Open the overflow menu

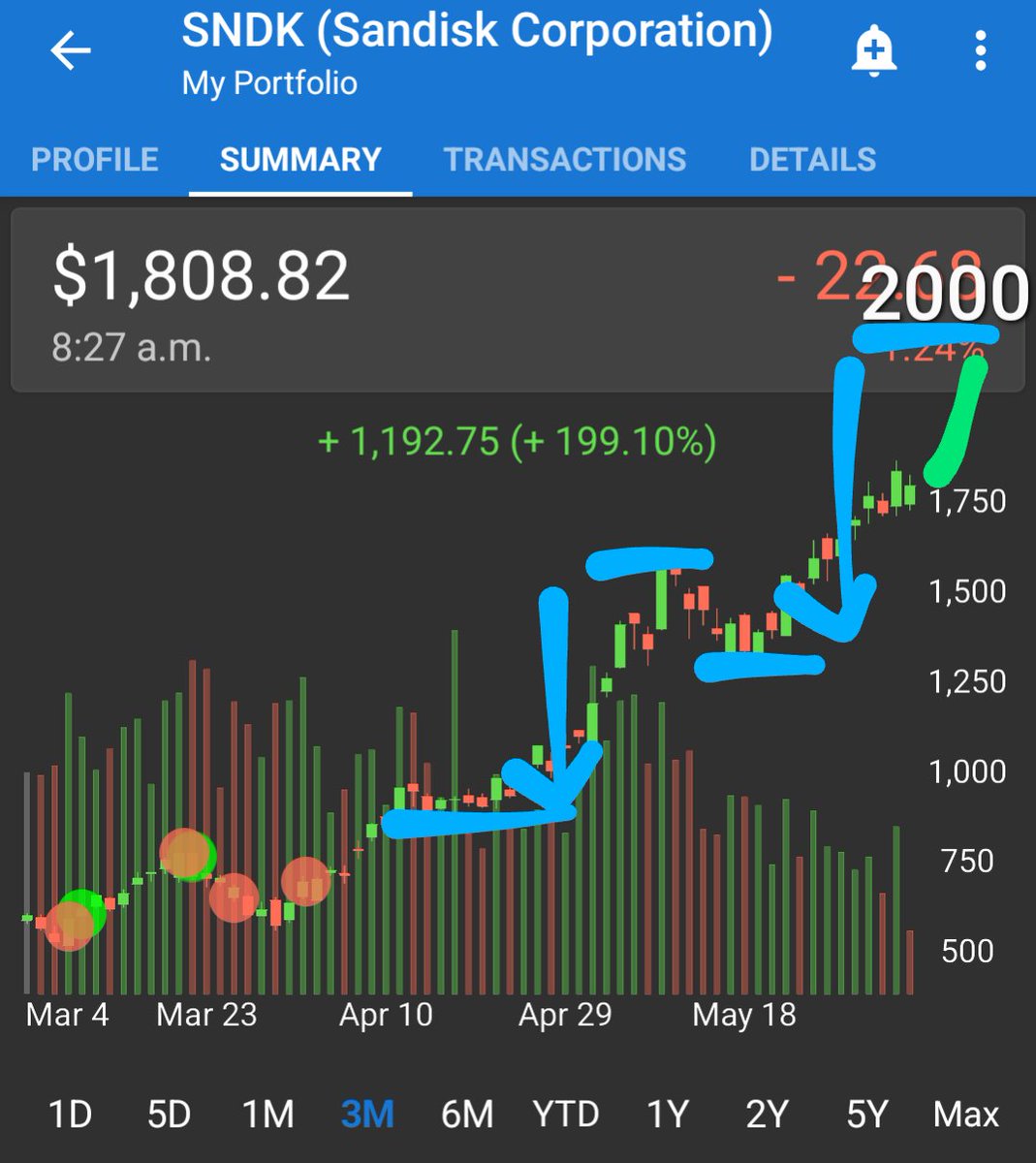click(981, 50)
